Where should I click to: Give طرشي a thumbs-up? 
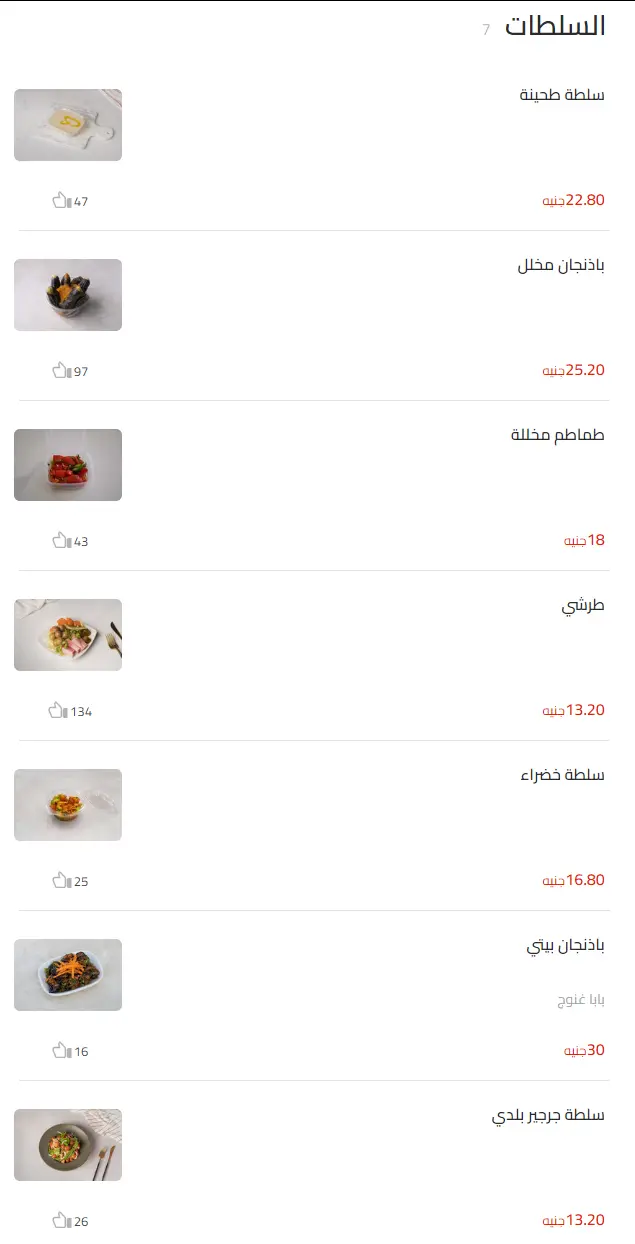pos(56,711)
